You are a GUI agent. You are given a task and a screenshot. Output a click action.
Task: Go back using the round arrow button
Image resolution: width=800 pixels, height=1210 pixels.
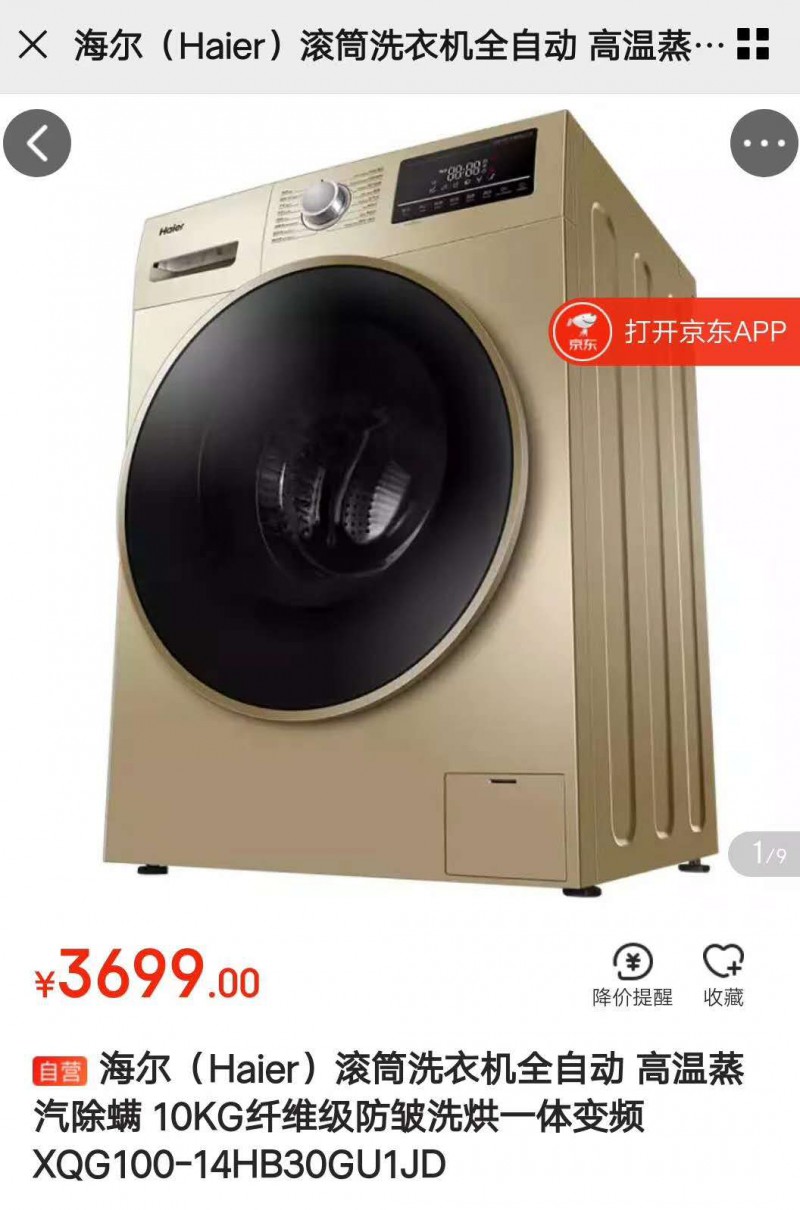pos(37,144)
